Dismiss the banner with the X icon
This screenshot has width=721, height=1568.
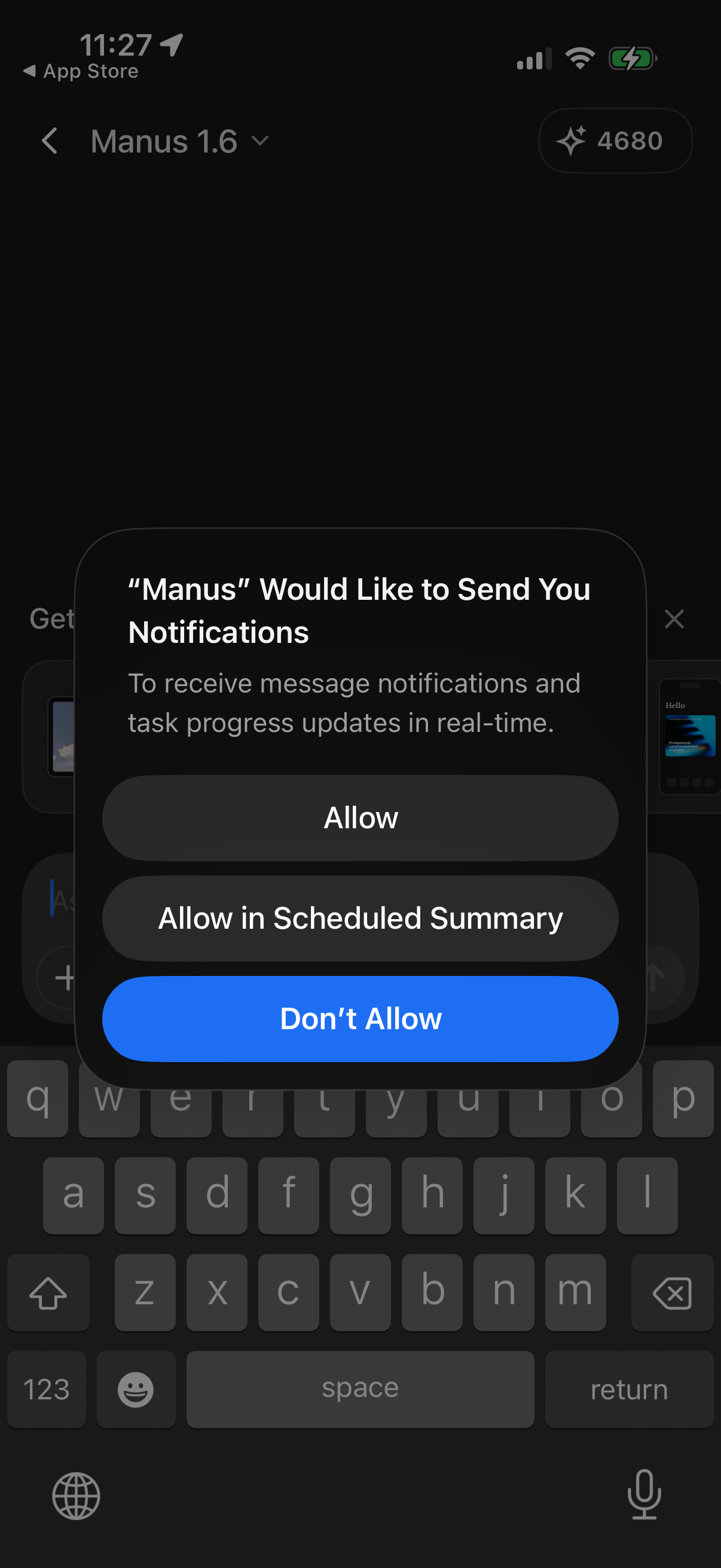coord(674,619)
